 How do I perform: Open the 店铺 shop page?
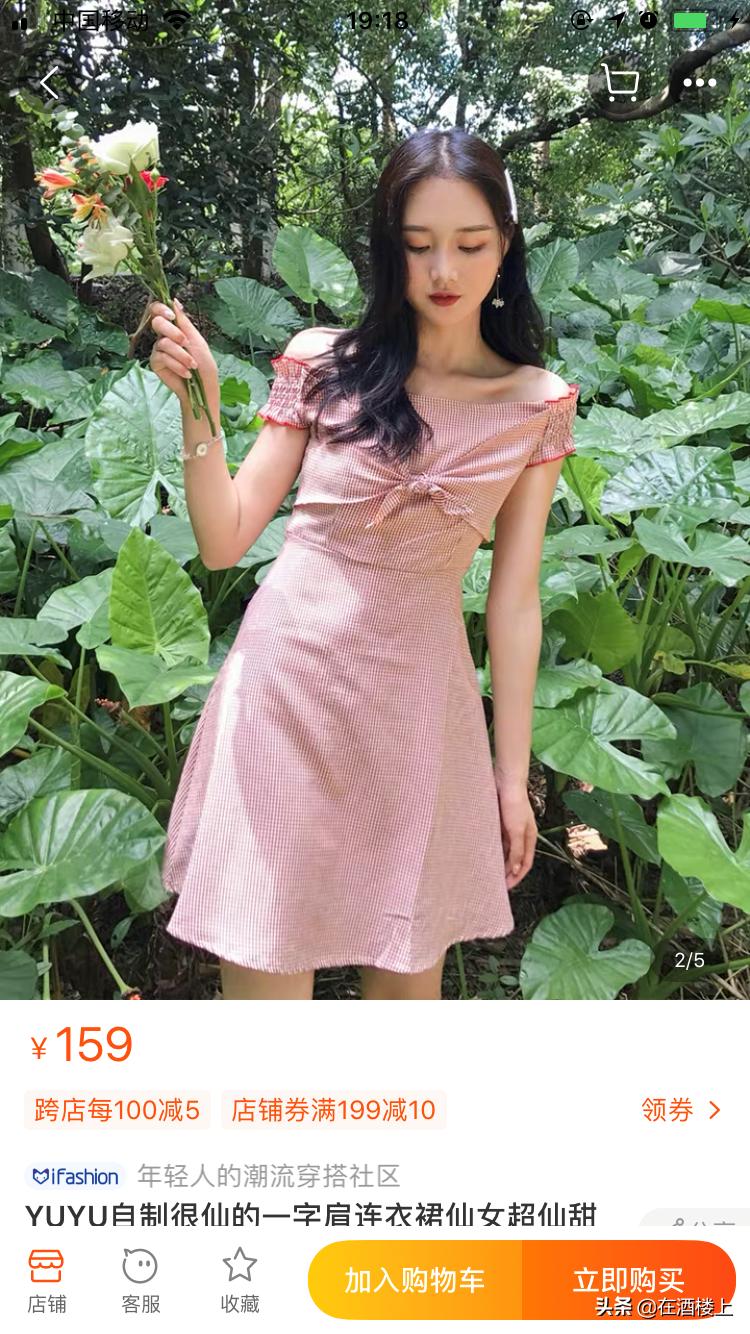(x=47, y=1280)
